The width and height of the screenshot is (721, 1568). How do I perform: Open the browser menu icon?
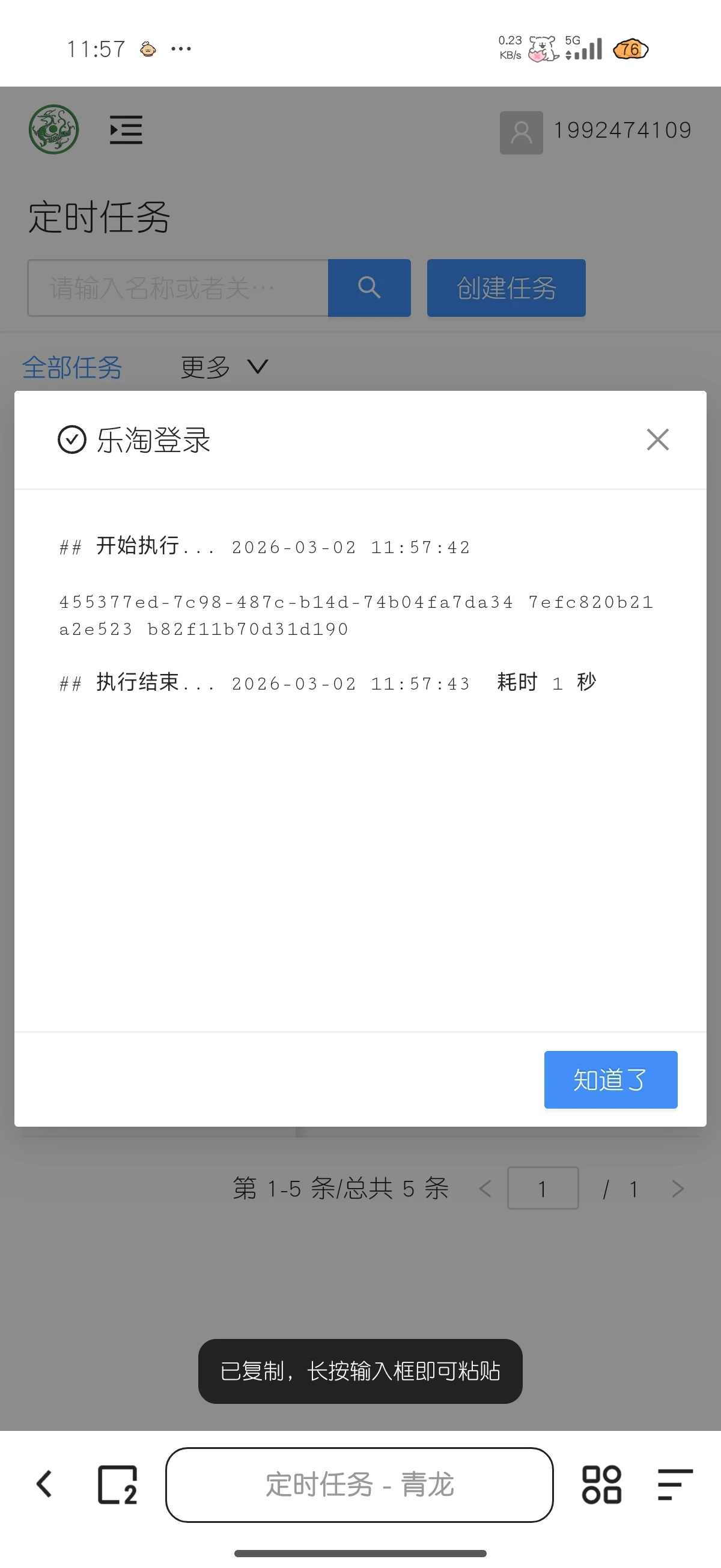click(673, 1484)
